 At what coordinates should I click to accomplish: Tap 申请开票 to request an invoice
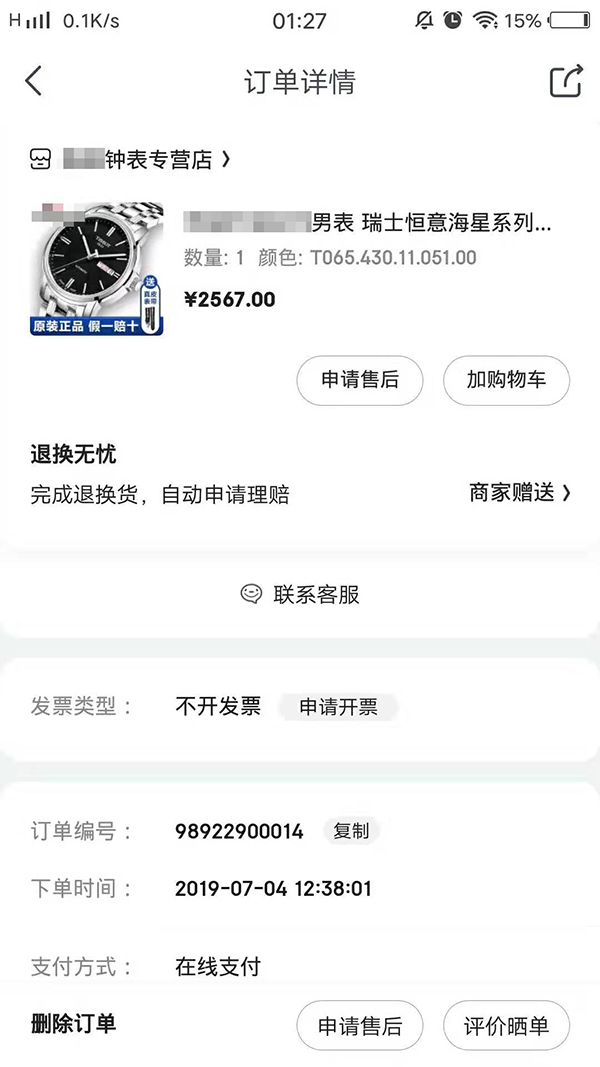click(x=338, y=707)
